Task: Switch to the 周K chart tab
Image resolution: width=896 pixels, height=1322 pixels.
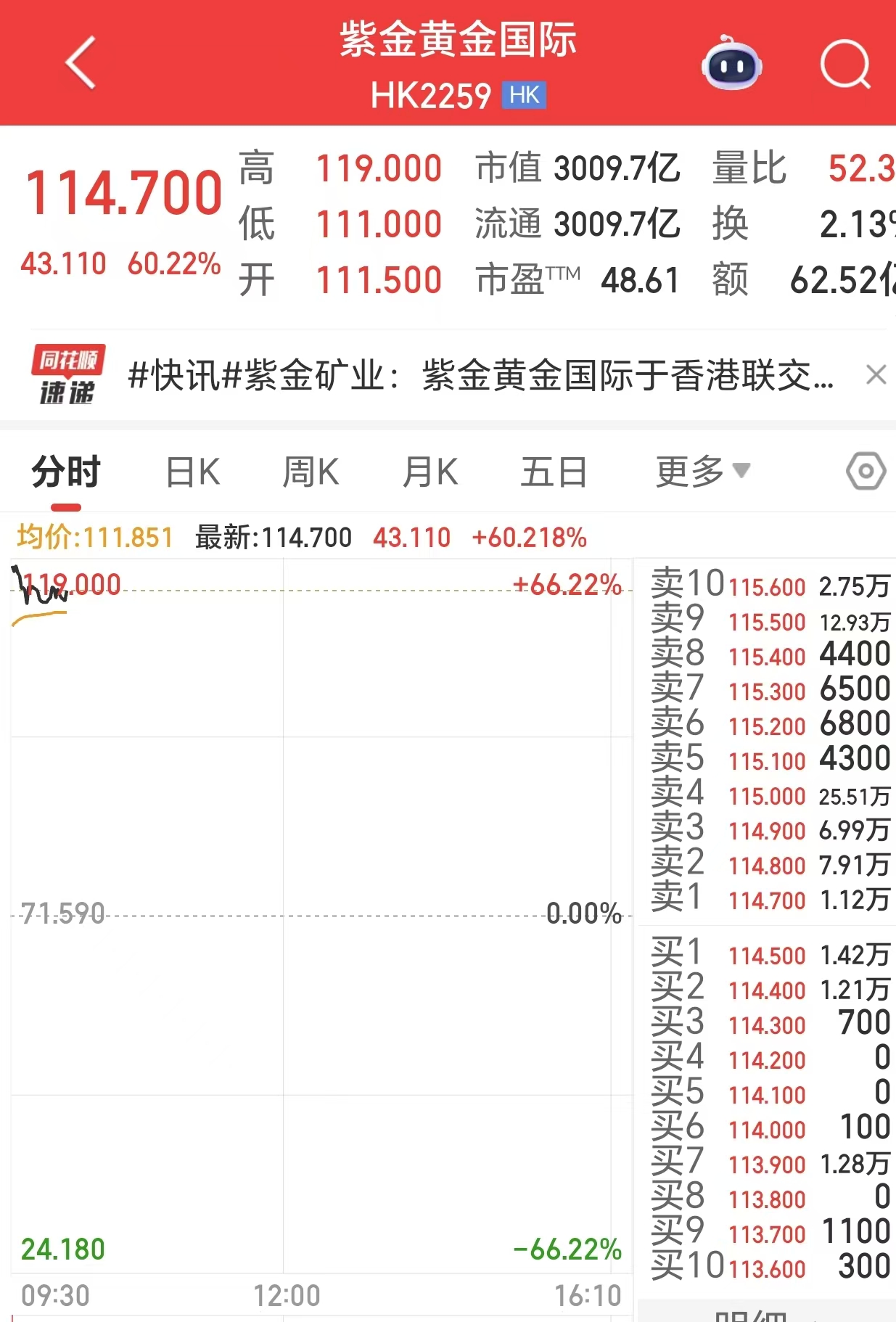Action: (311, 473)
